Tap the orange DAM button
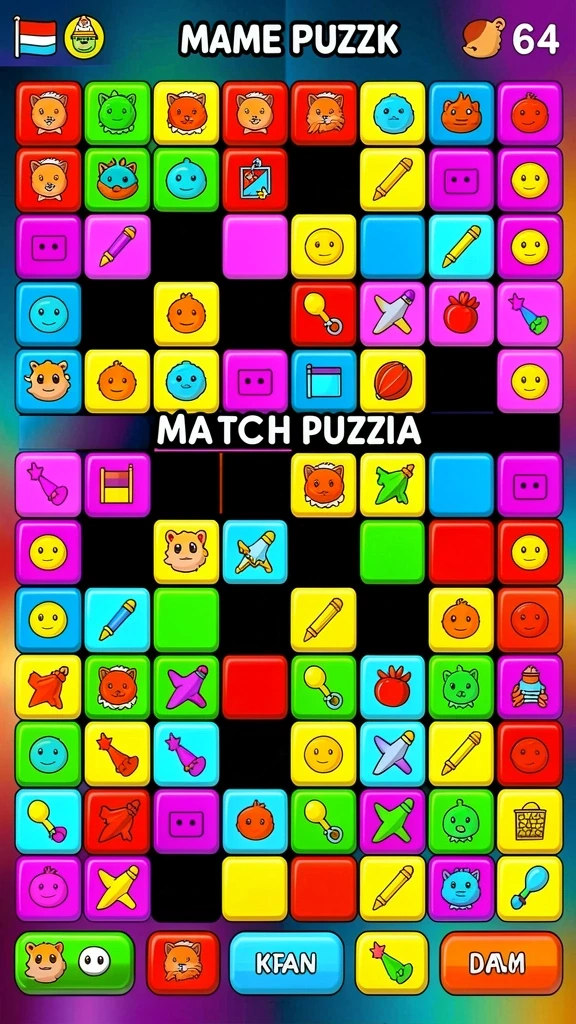 point(501,963)
